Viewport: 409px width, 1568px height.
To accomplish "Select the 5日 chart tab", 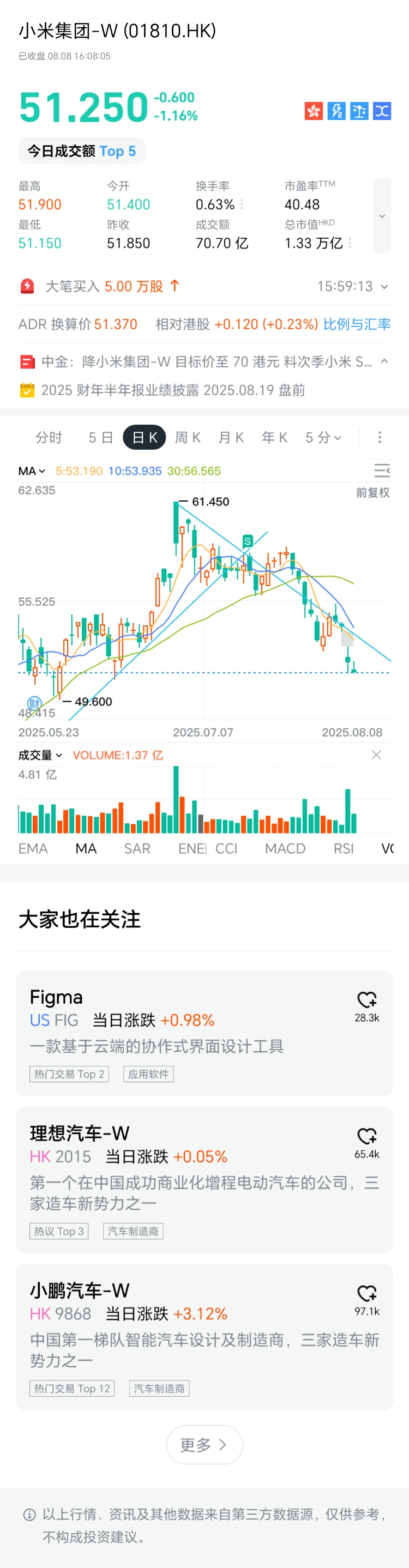I will 100,437.
